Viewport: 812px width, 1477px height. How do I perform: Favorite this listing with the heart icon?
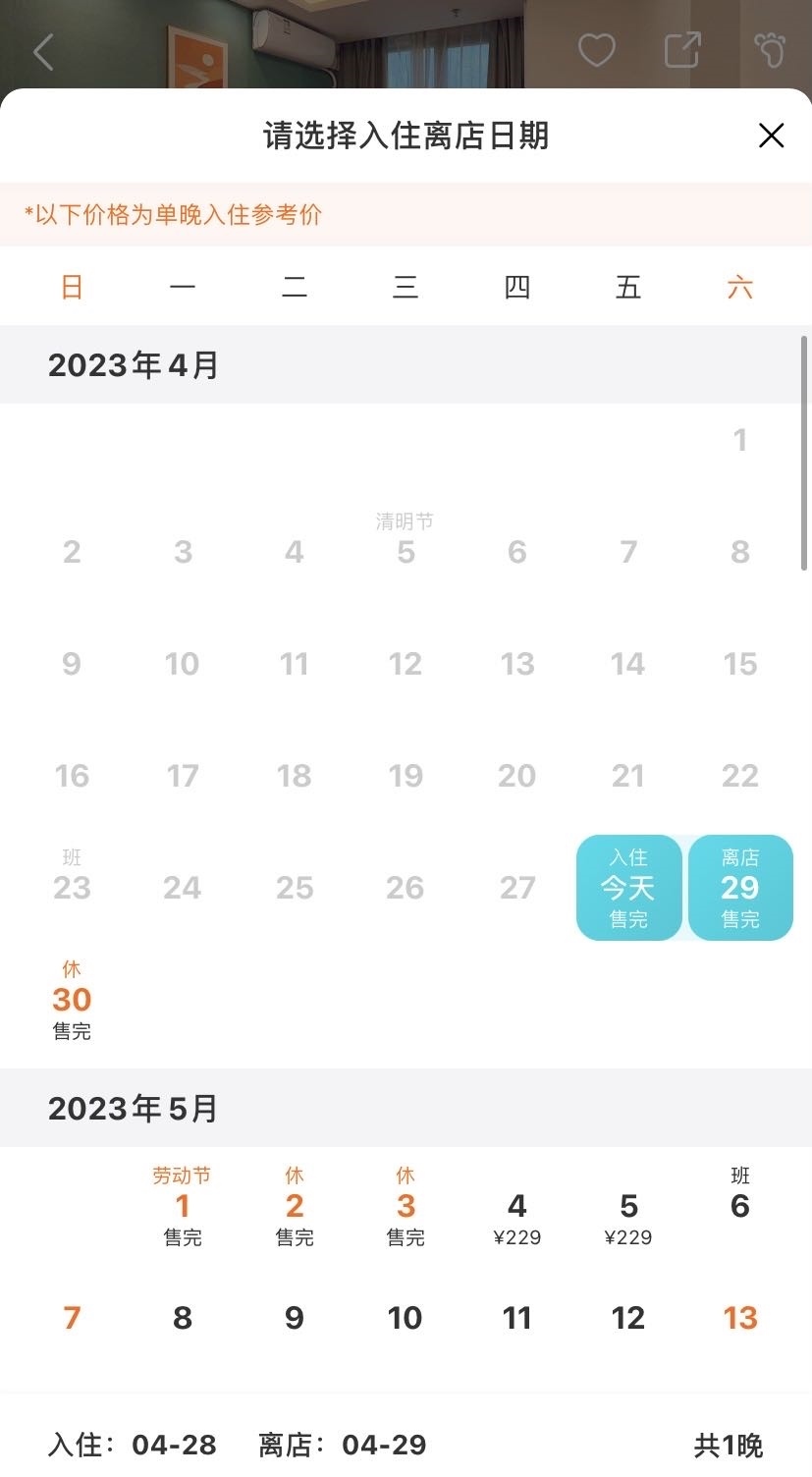[x=596, y=50]
